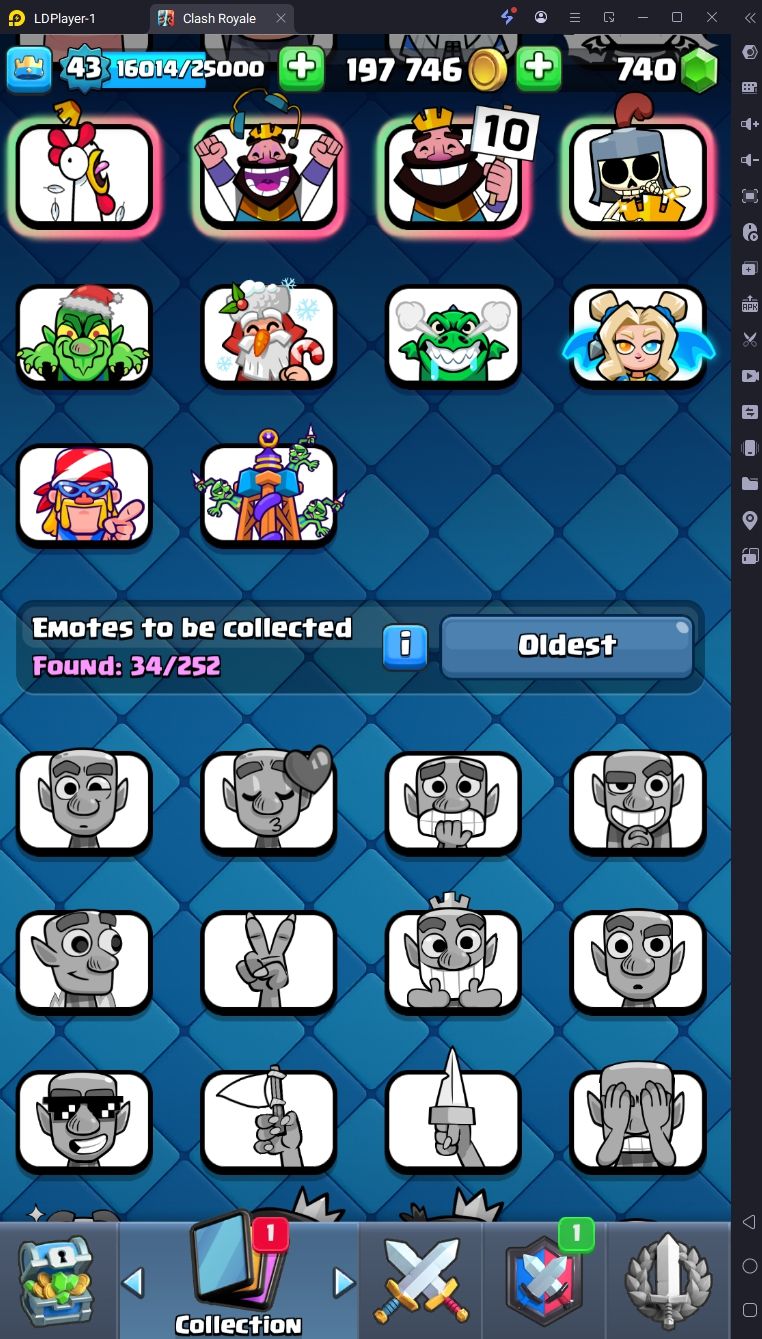
Task: Select the chicken emote
Action: (84, 174)
